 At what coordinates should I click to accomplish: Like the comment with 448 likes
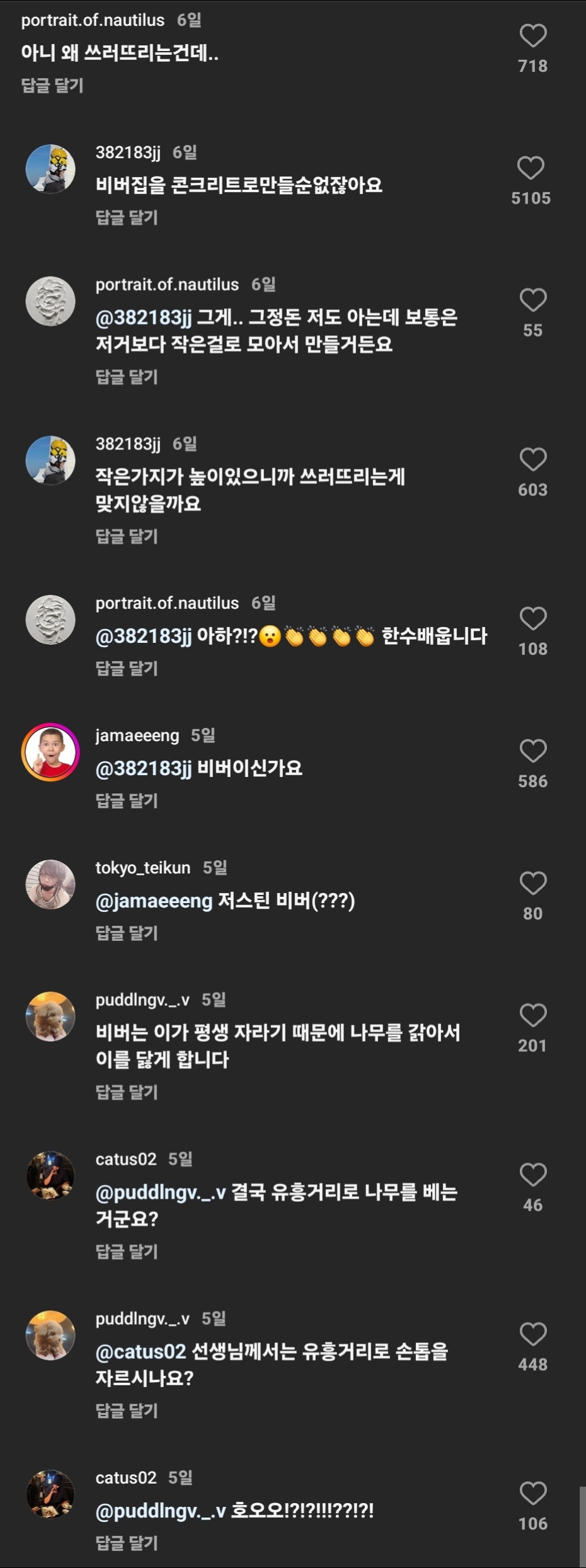[532, 1335]
